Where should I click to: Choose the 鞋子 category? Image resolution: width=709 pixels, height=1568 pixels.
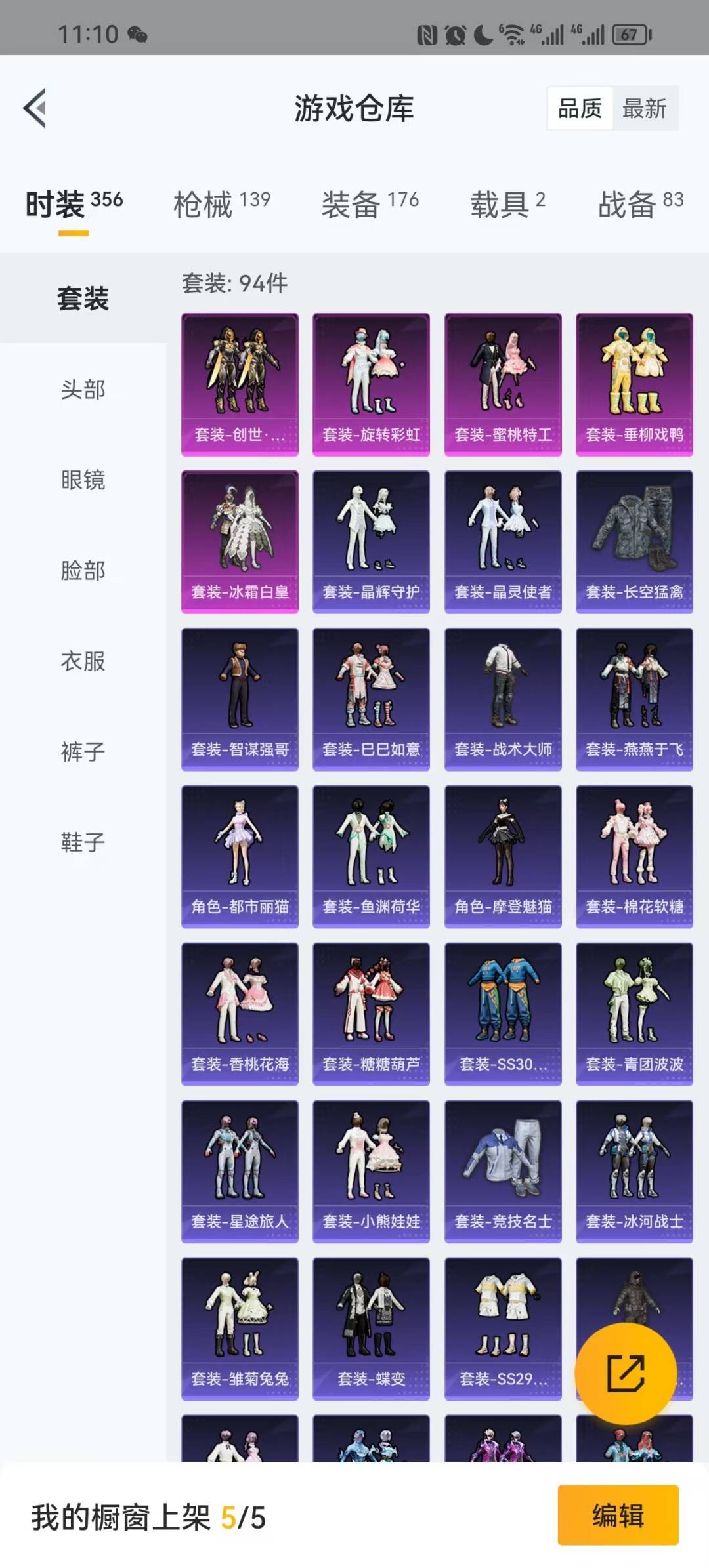[83, 842]
